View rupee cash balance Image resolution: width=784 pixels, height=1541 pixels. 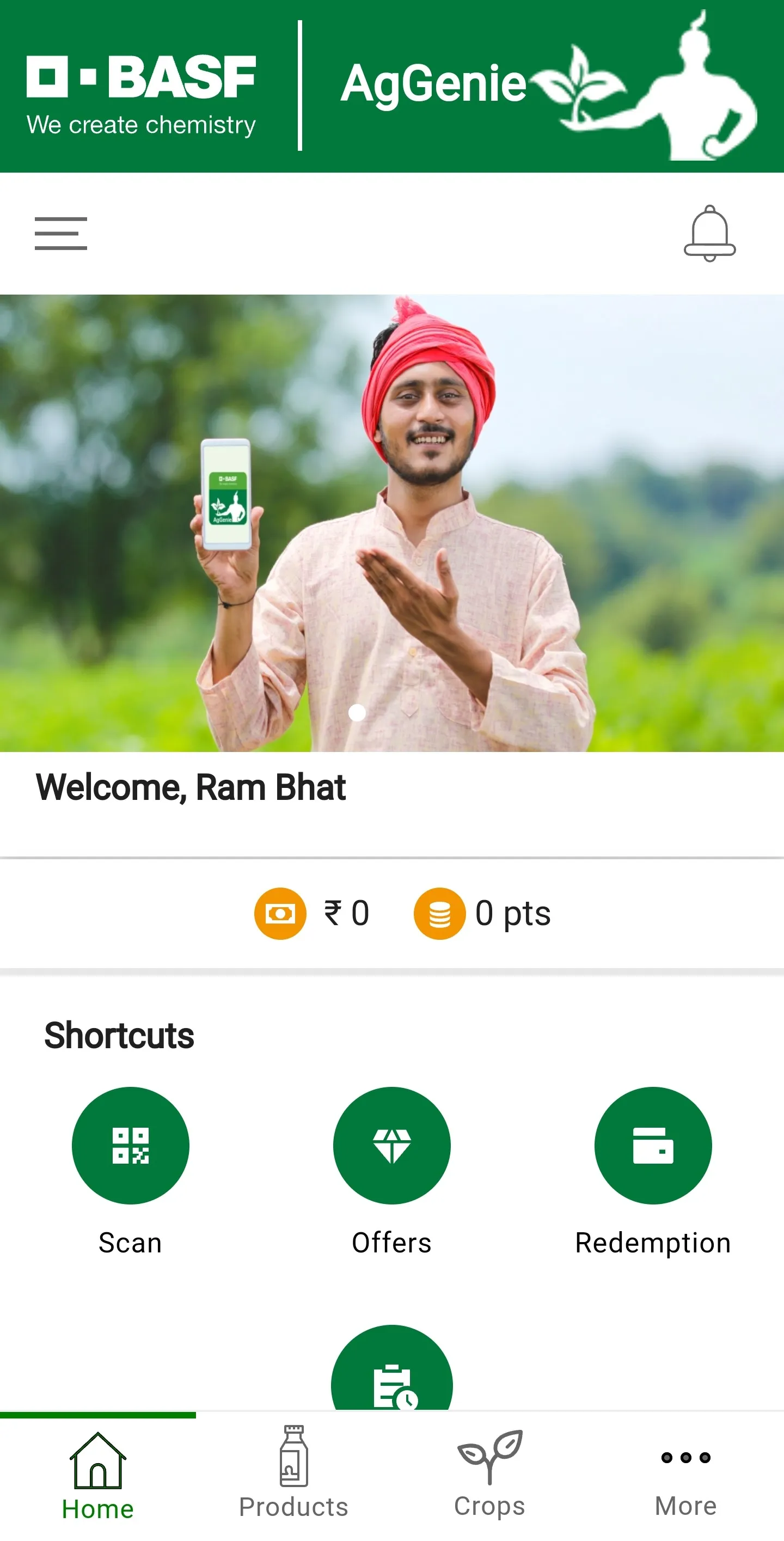pos(312,913)
